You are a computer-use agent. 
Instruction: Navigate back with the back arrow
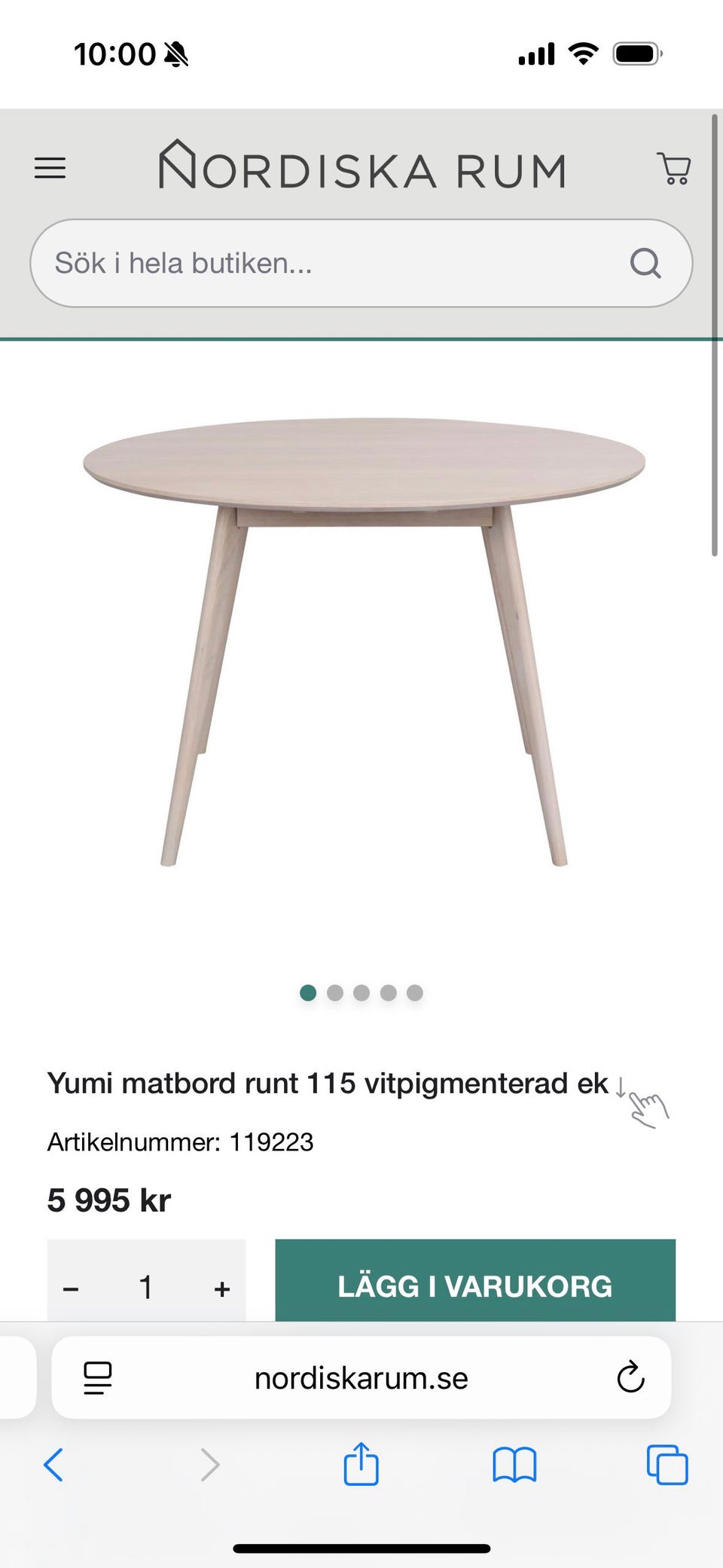point(53,1465)
